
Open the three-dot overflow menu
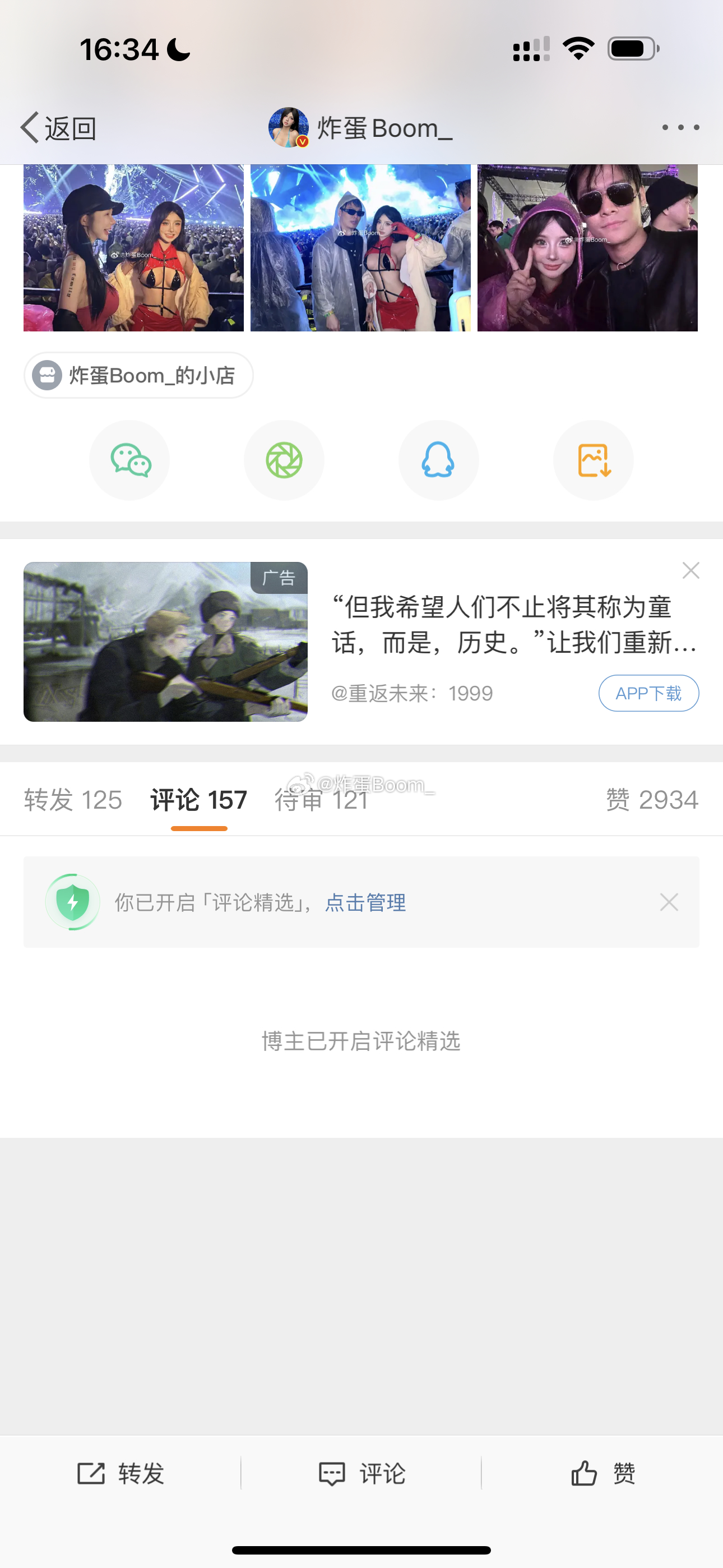pos(680,127)
